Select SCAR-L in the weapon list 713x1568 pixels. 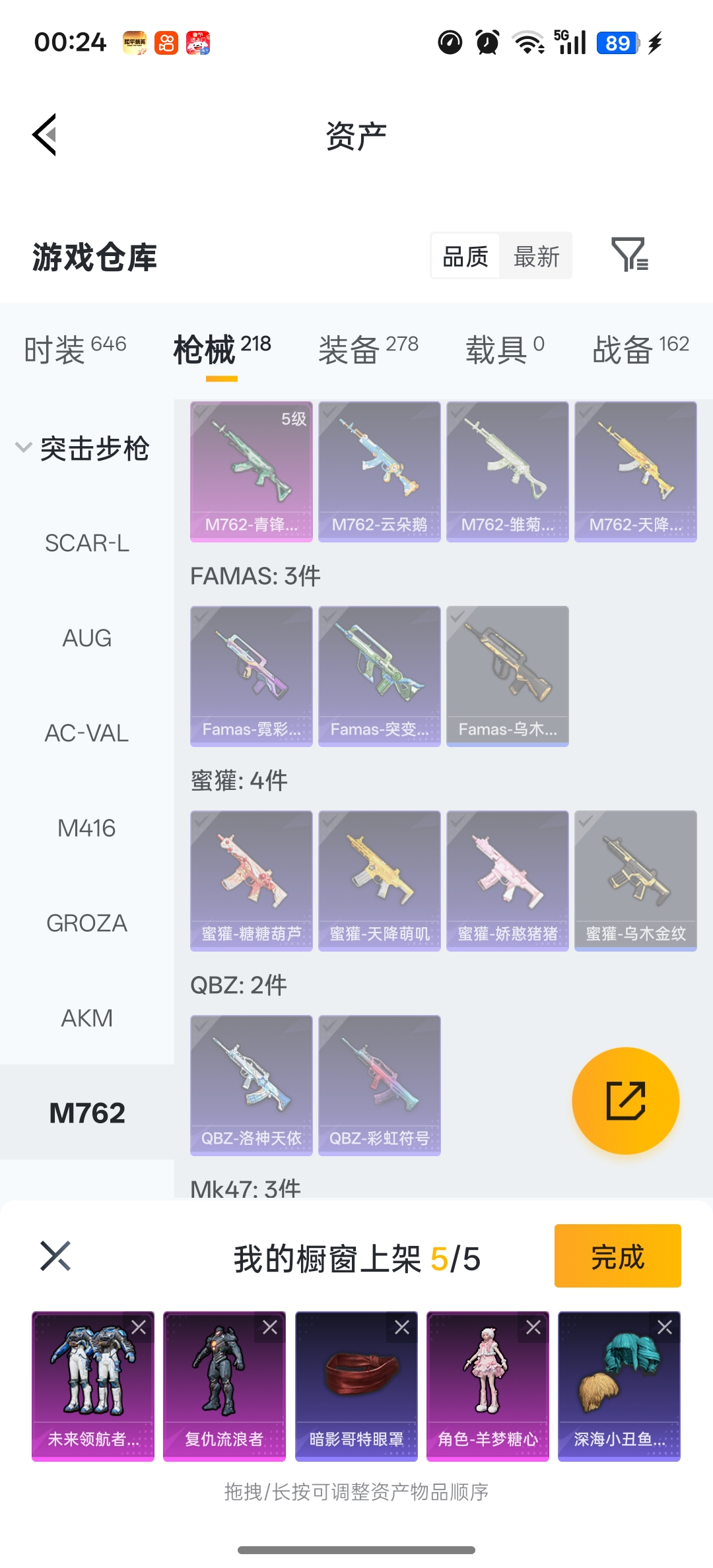pyautogui.click(x=87, y=543)
